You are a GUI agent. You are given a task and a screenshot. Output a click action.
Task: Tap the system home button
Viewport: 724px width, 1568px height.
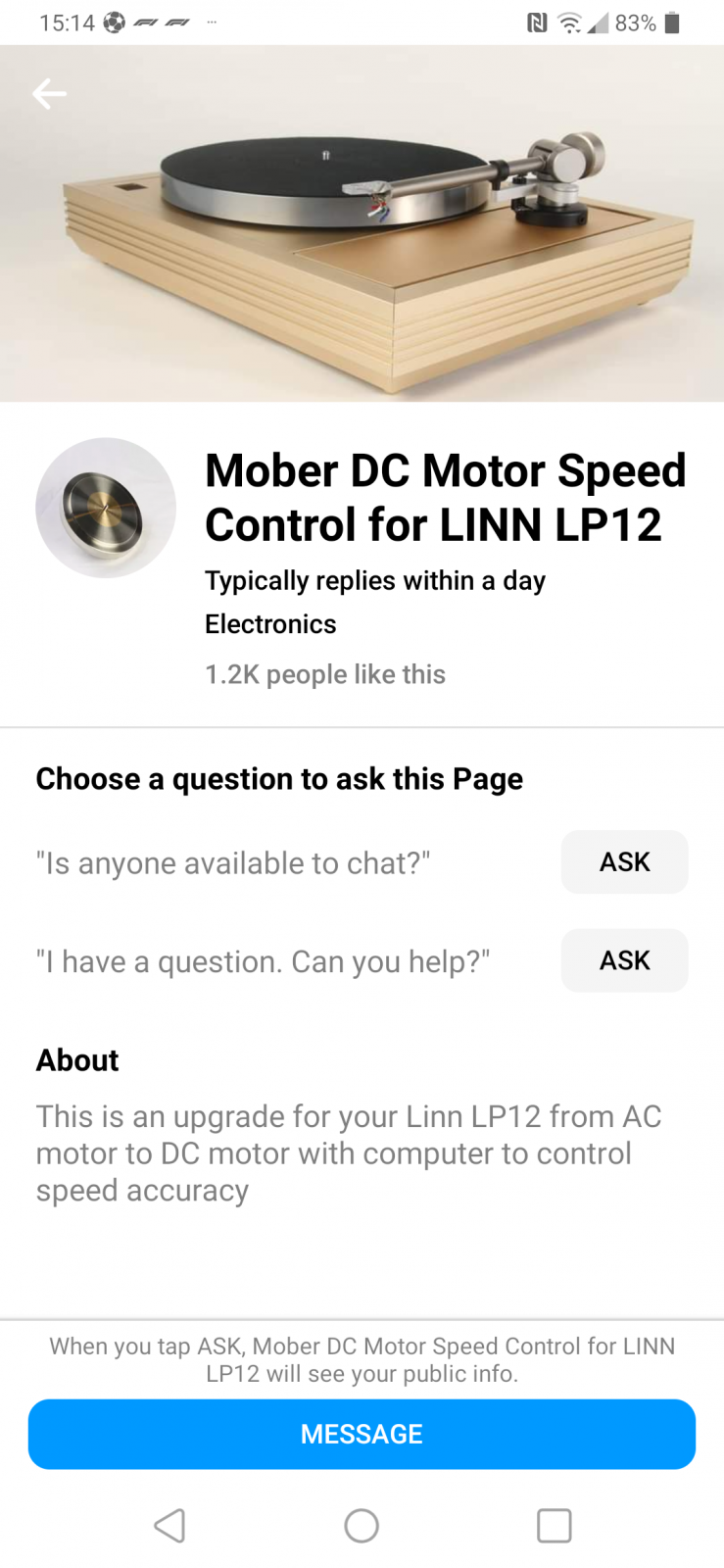(362, 1525)
